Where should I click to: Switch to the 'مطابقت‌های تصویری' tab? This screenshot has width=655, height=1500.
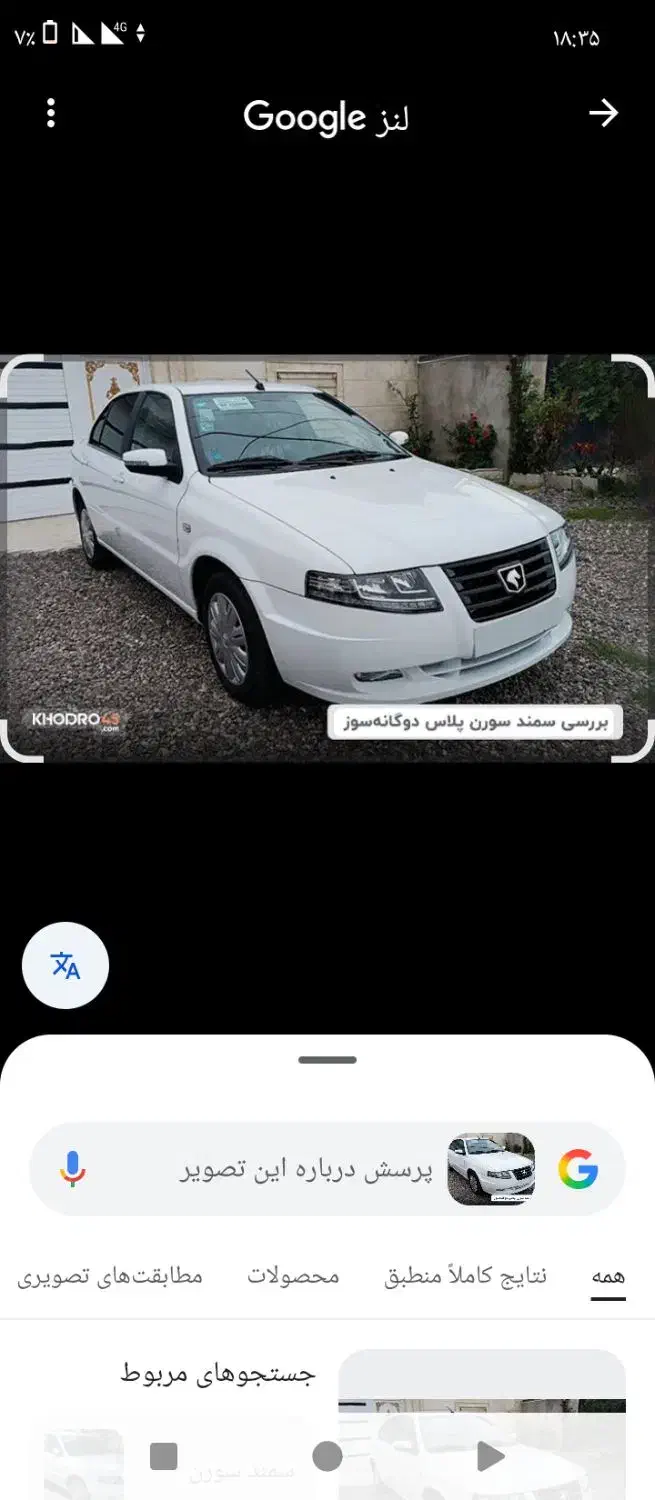tap(110, 1277)
